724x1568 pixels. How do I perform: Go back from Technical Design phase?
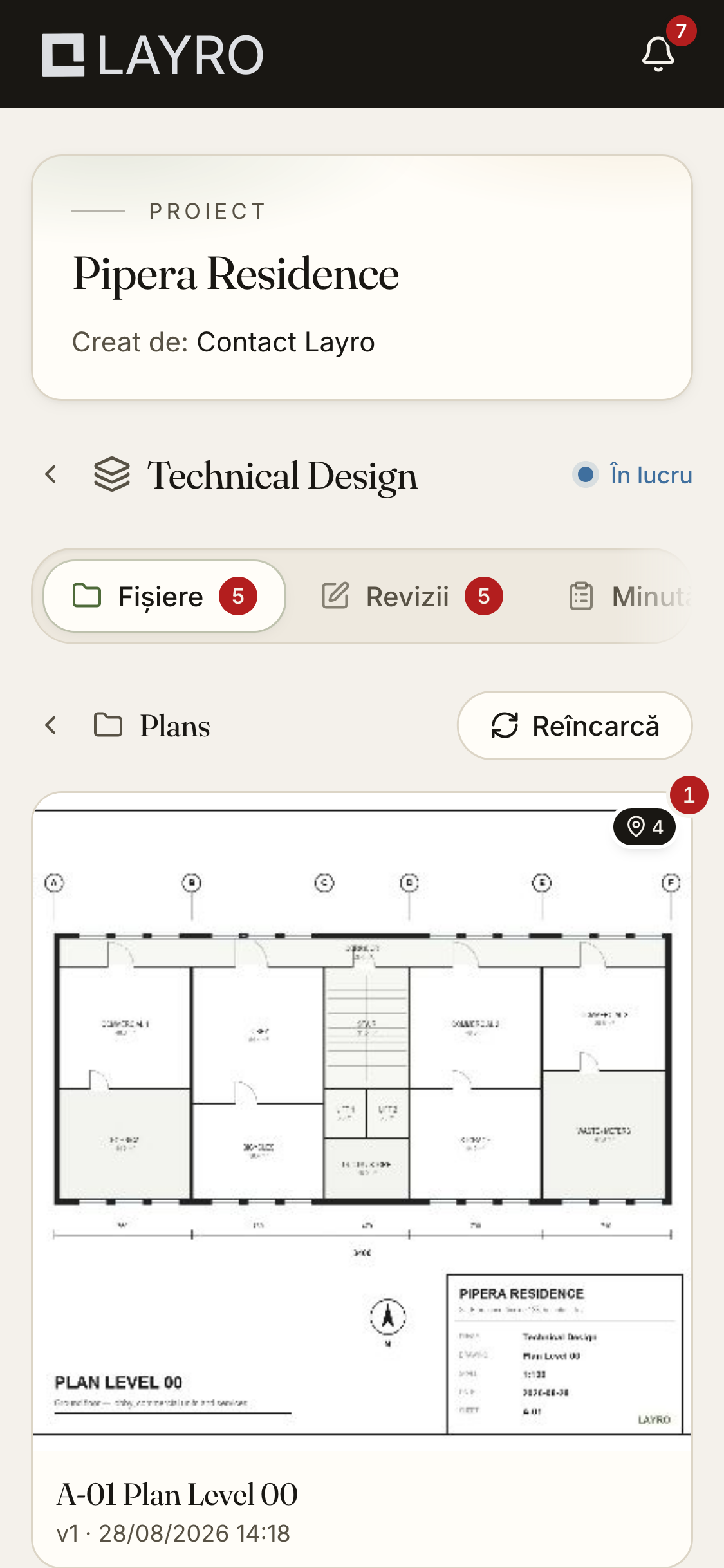(x=51, y=474)
